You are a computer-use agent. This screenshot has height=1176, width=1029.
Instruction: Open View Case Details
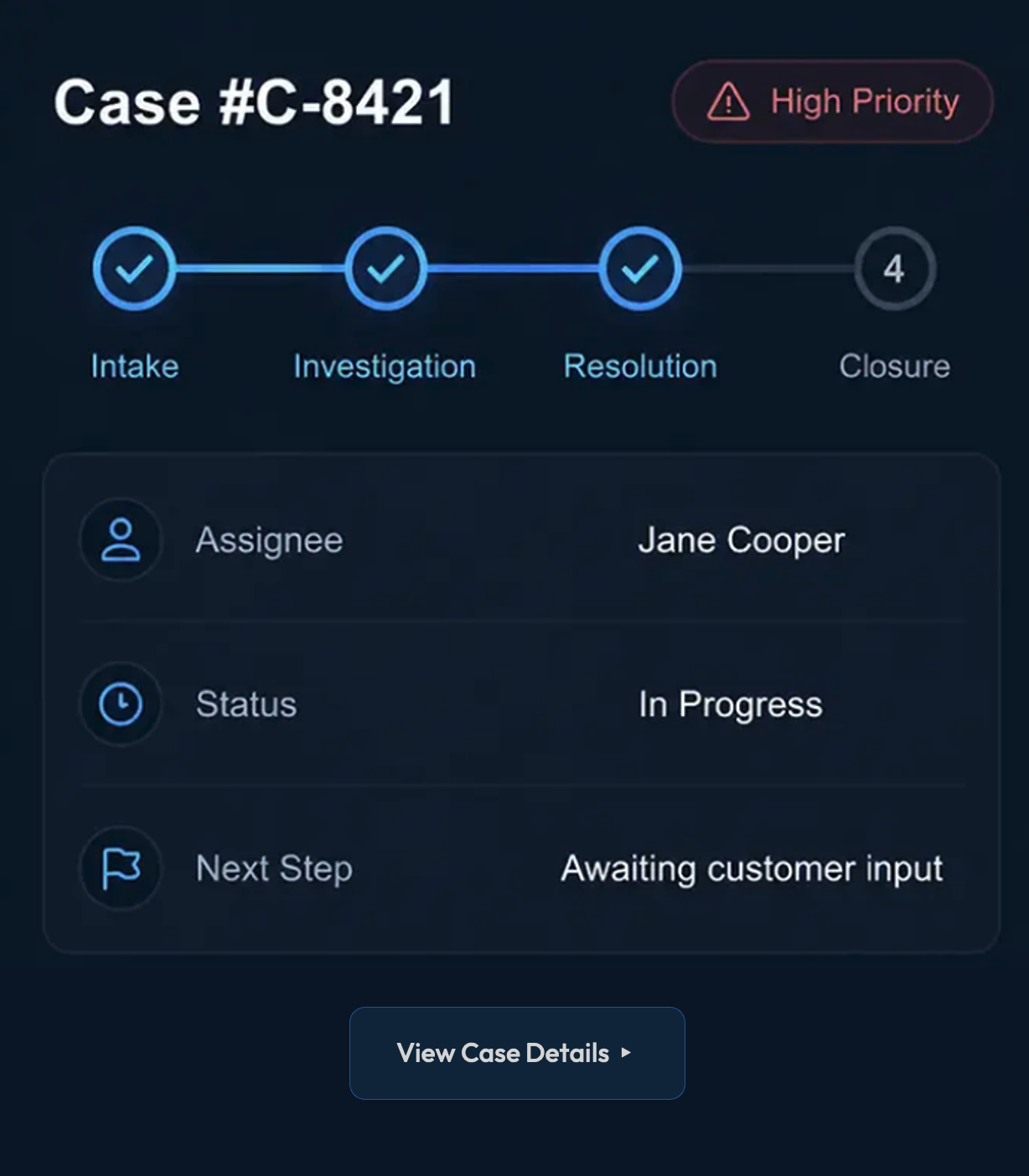(517, 1053)
